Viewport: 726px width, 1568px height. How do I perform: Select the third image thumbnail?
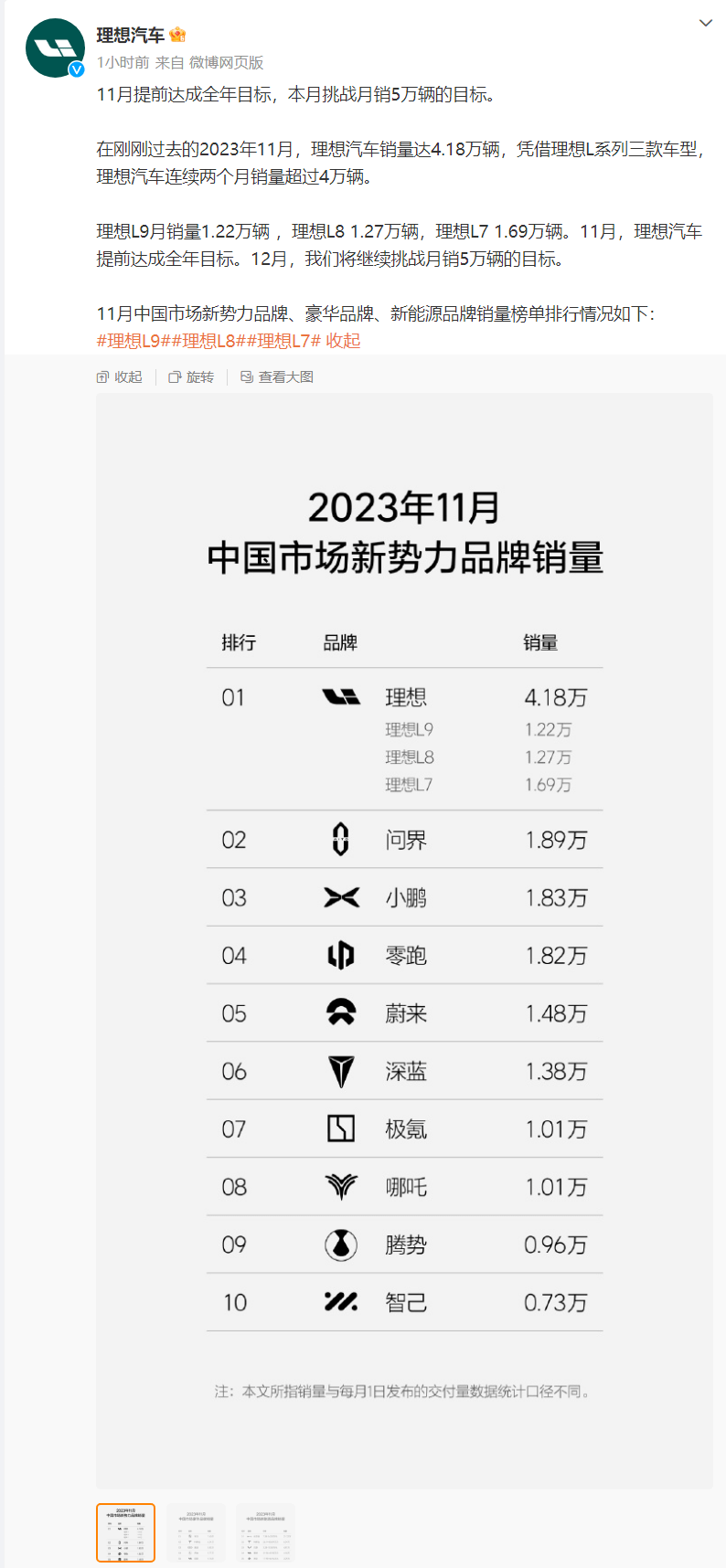pyautogui.click(x=265, y=1532)
